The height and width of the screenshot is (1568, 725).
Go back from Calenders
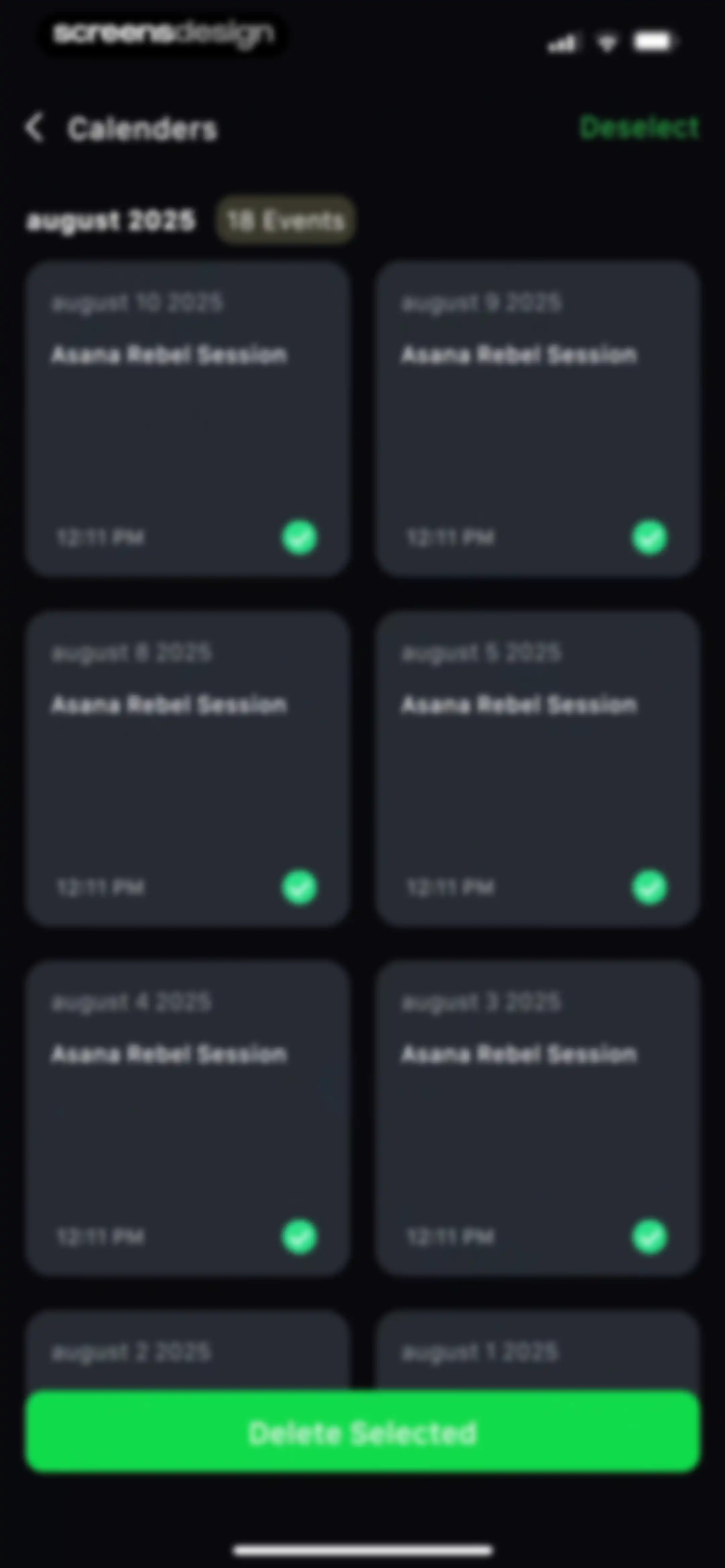(35, 128)
